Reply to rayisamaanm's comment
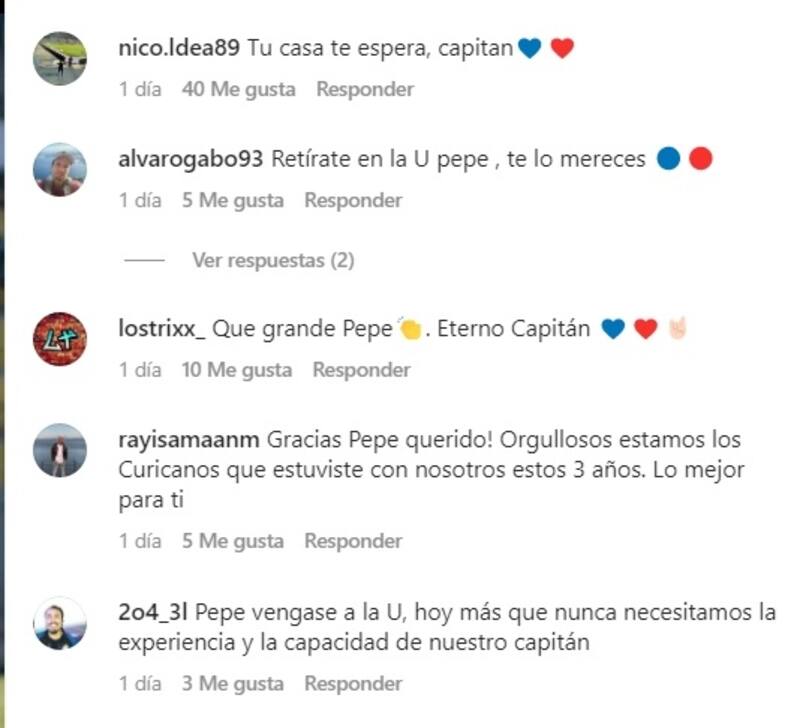Screen dimensions: 800x728 [353, 541]
